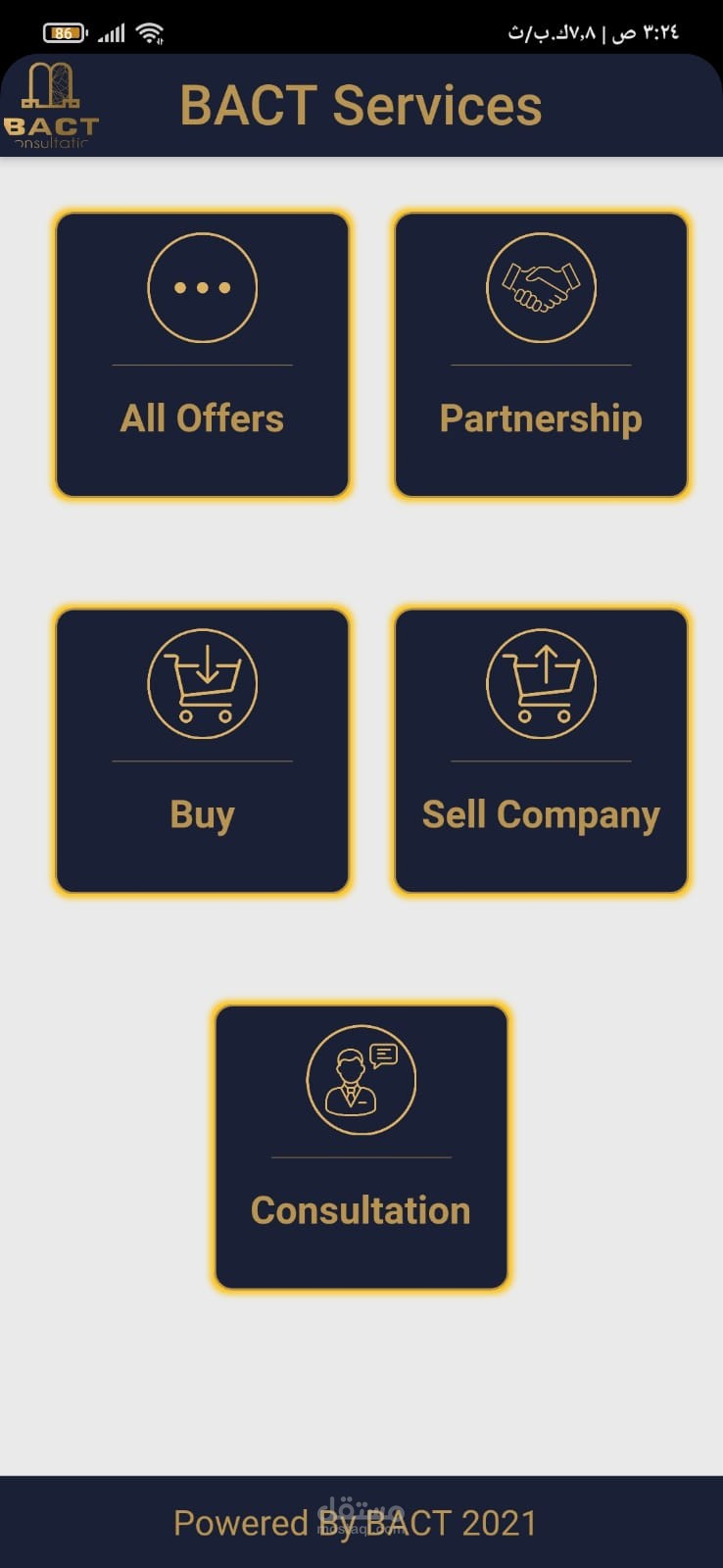The image size is (723, 1568).
Task: Select the Buy option
Action: (x=202, y=751)
